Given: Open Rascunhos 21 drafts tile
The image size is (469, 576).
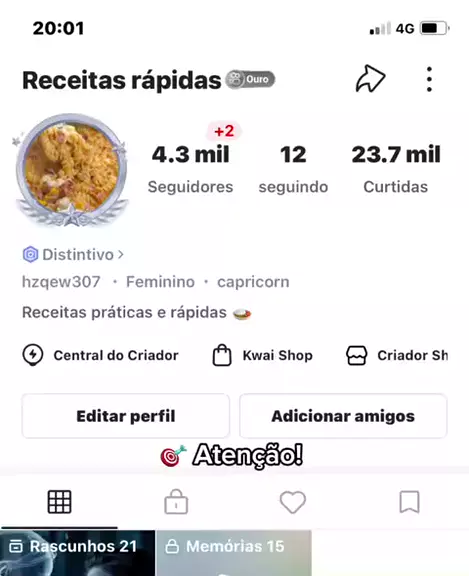Looking at the screenshot, I should (x=77, y=553).
